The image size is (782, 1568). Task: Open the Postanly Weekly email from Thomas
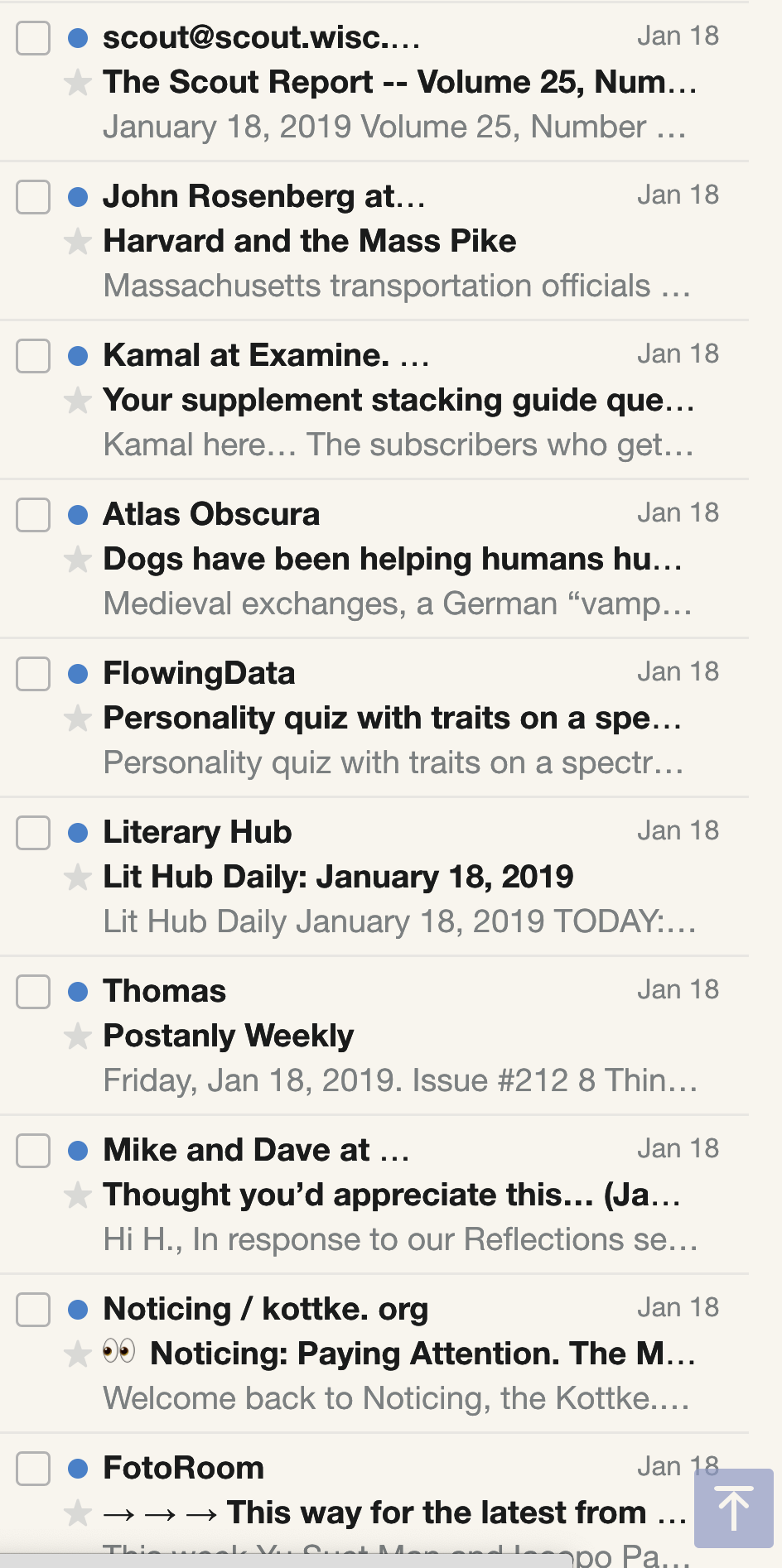[x=374, y=1036]
